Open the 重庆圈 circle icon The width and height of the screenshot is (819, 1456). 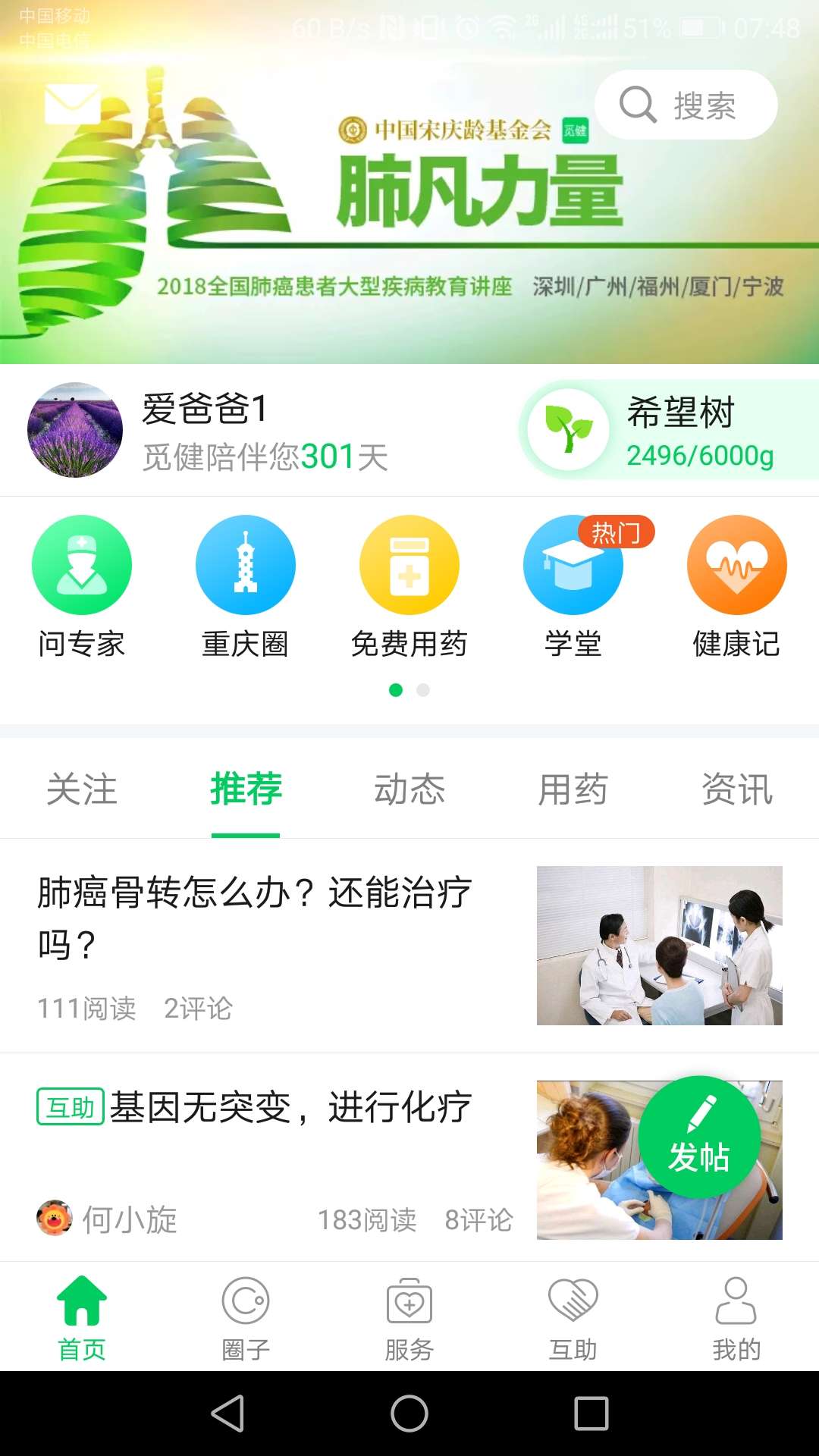click(x=246, y=565)
